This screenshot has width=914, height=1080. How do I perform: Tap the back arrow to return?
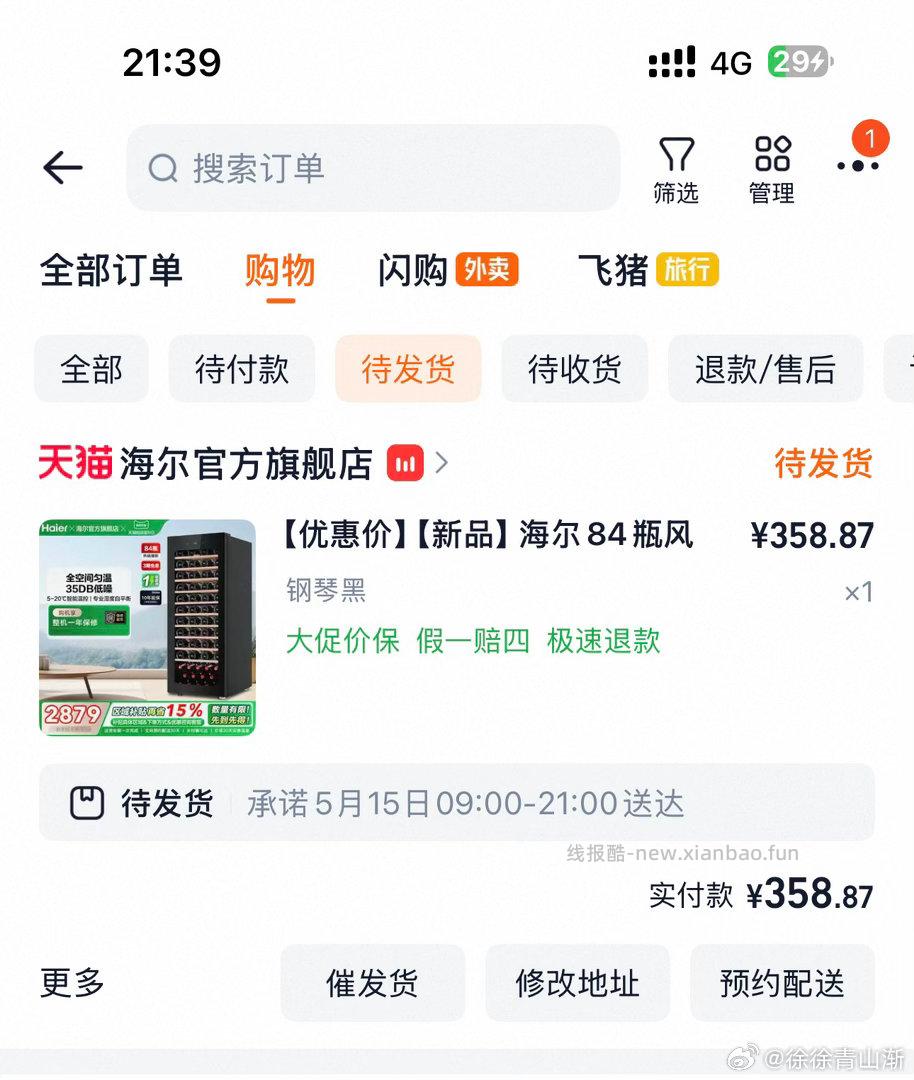point(62,168)
